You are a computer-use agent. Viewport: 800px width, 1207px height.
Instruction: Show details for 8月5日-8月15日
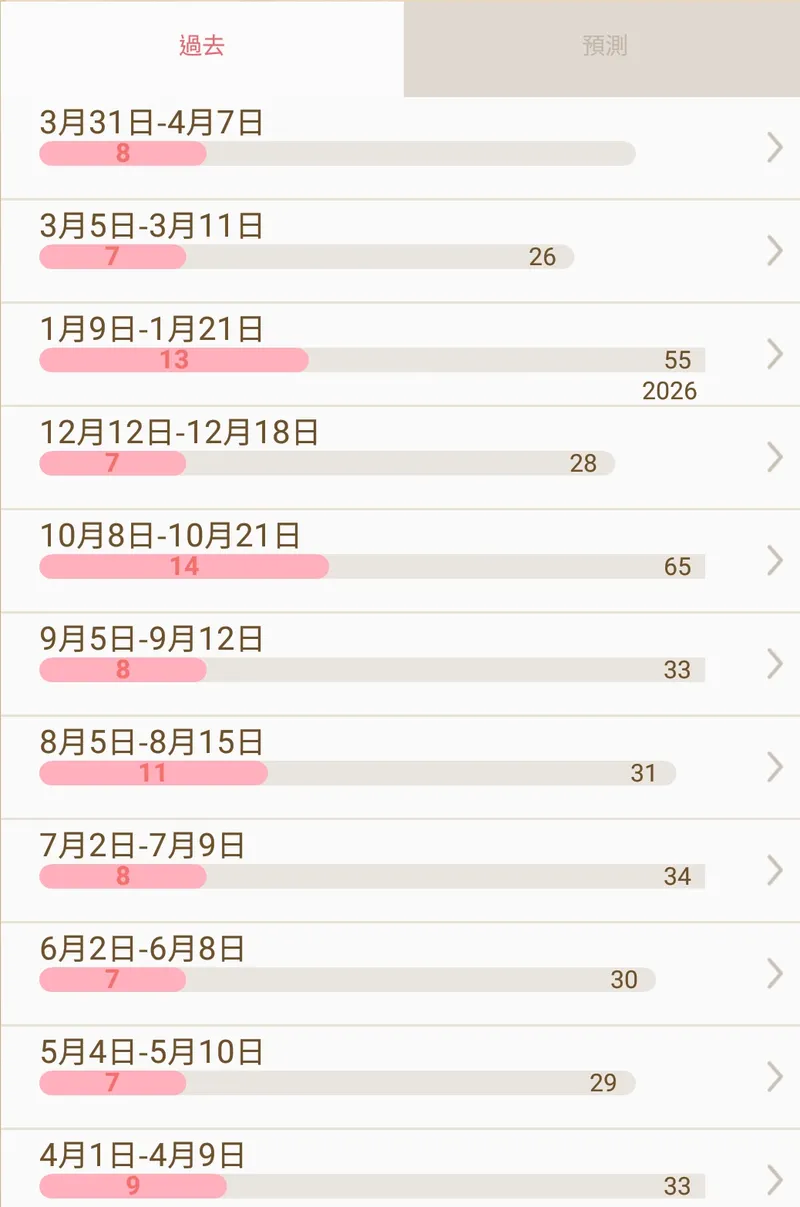pyautogui.click(x=400, y=767)
